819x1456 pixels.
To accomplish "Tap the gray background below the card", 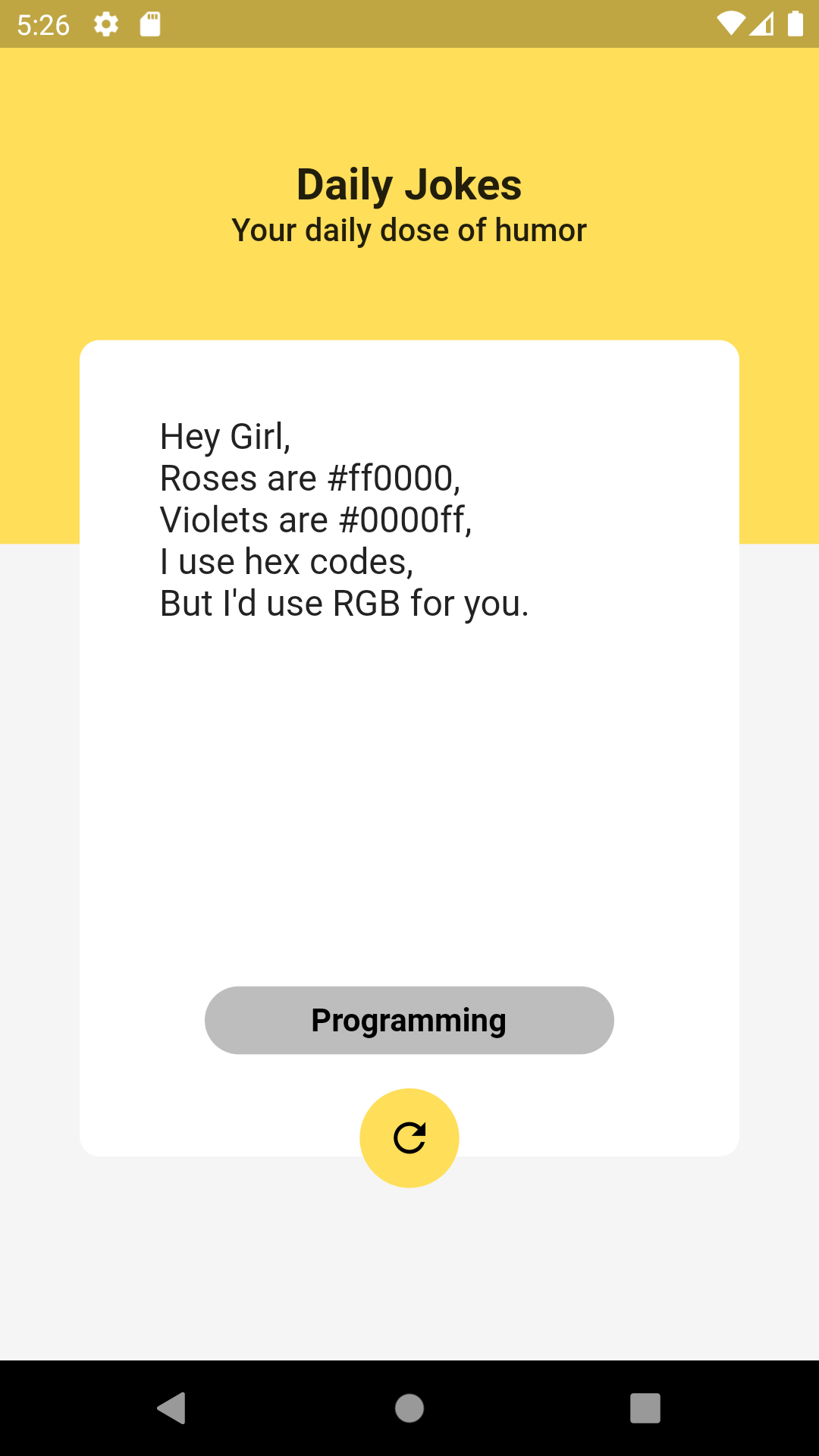I will tap(409, 1274).
